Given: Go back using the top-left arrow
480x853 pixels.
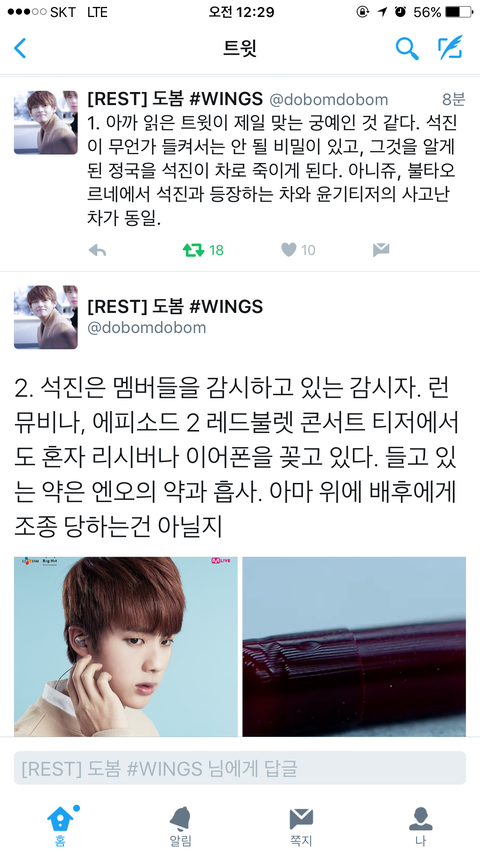Looking at the screenshot, I should 20,48.
